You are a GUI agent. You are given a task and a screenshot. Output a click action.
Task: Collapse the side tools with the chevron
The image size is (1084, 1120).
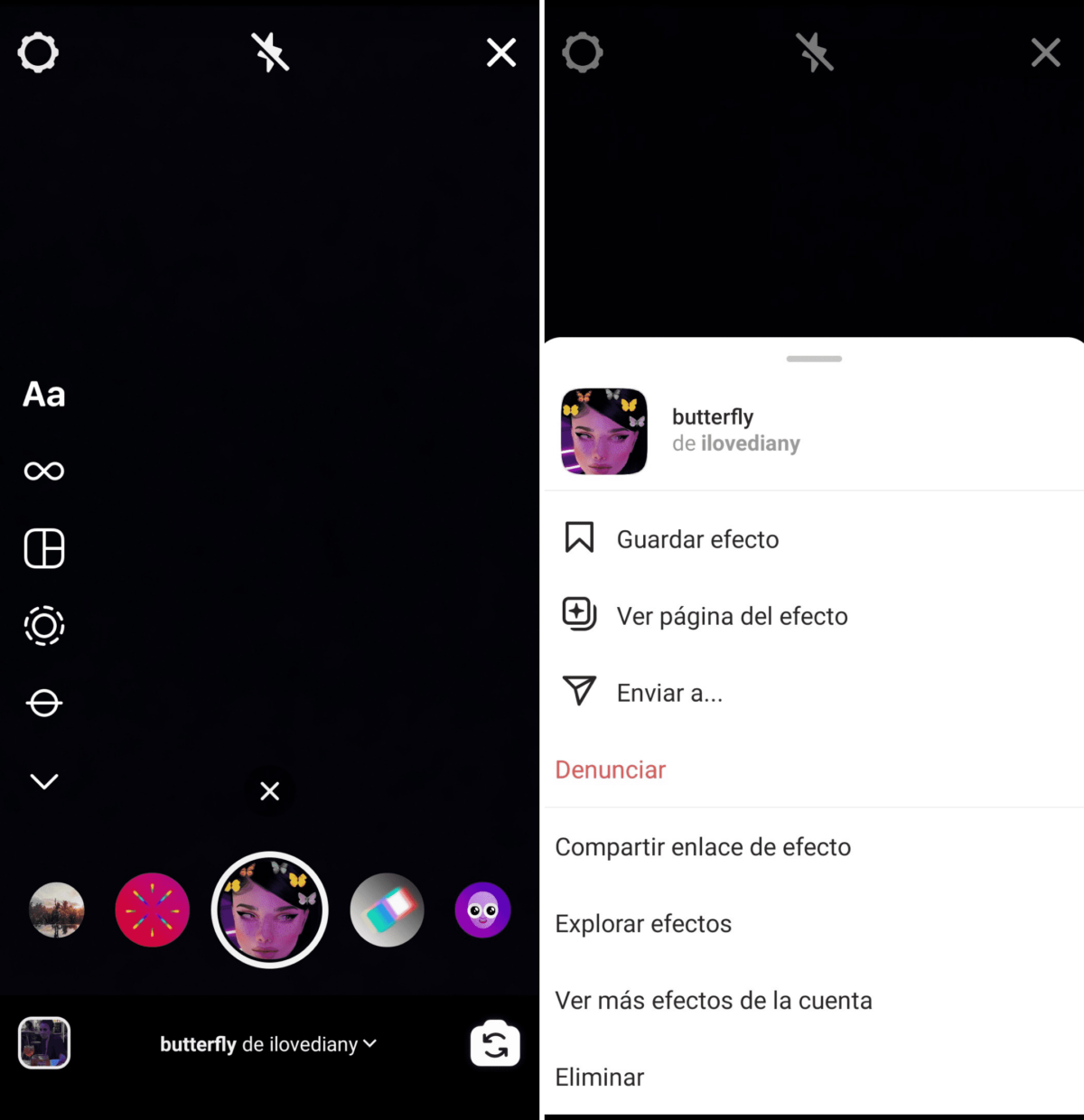pyautogui.click(x=43, y=781)
